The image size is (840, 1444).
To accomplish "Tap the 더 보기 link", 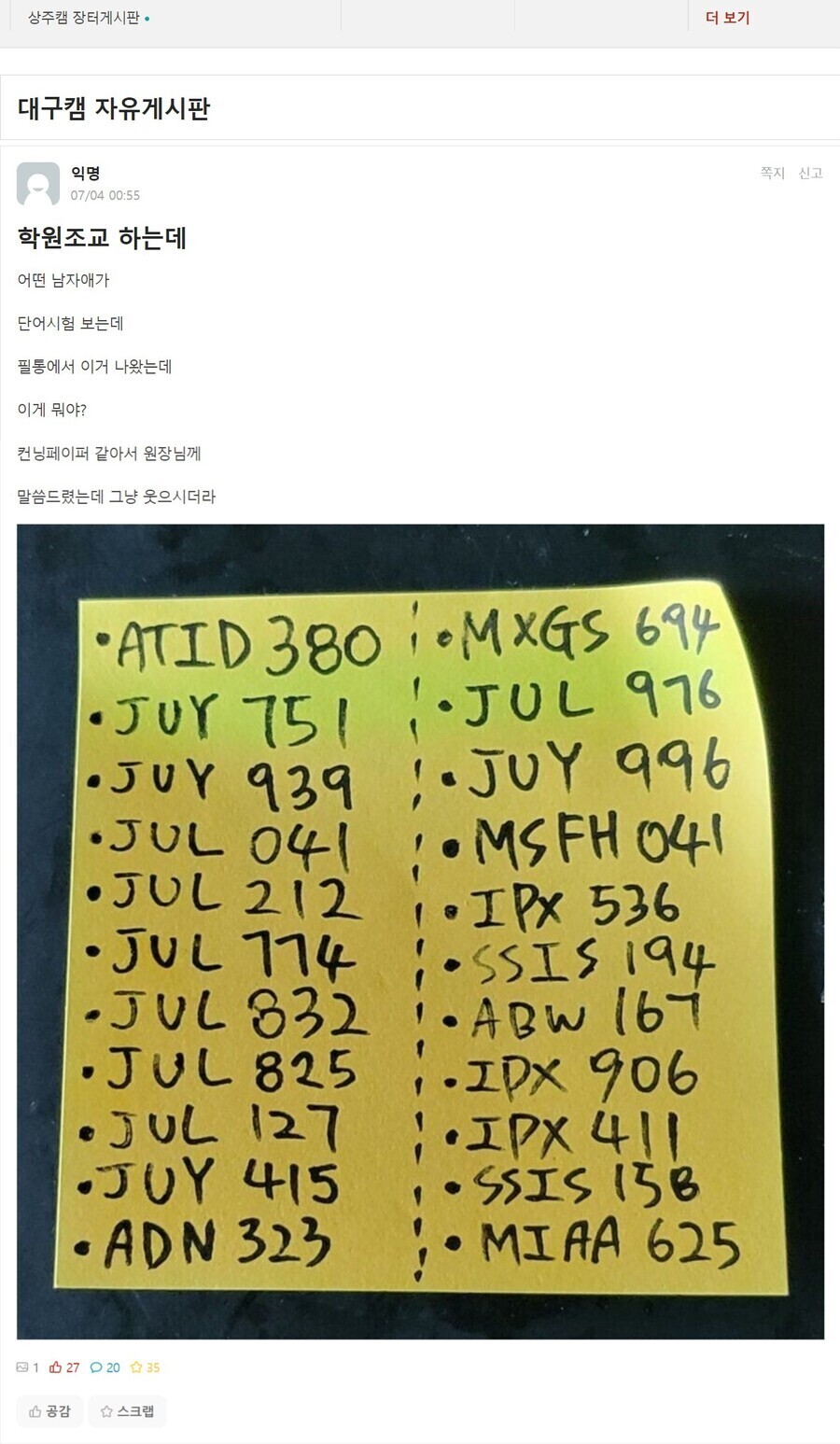I will (727, 18).
